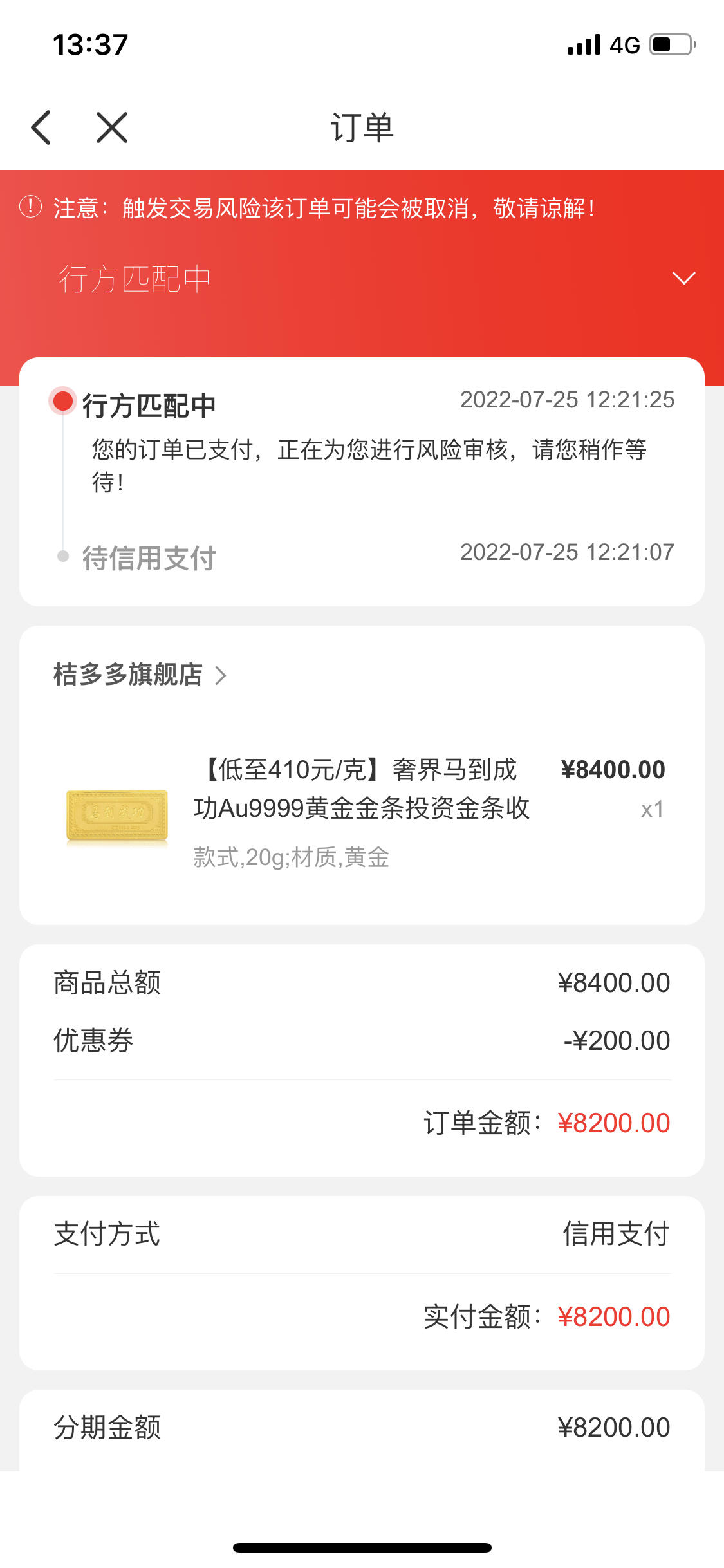Viewport: 724px width, 1568px height.
Task: Go back using the top-left arrow
Action: click(41, 127)
